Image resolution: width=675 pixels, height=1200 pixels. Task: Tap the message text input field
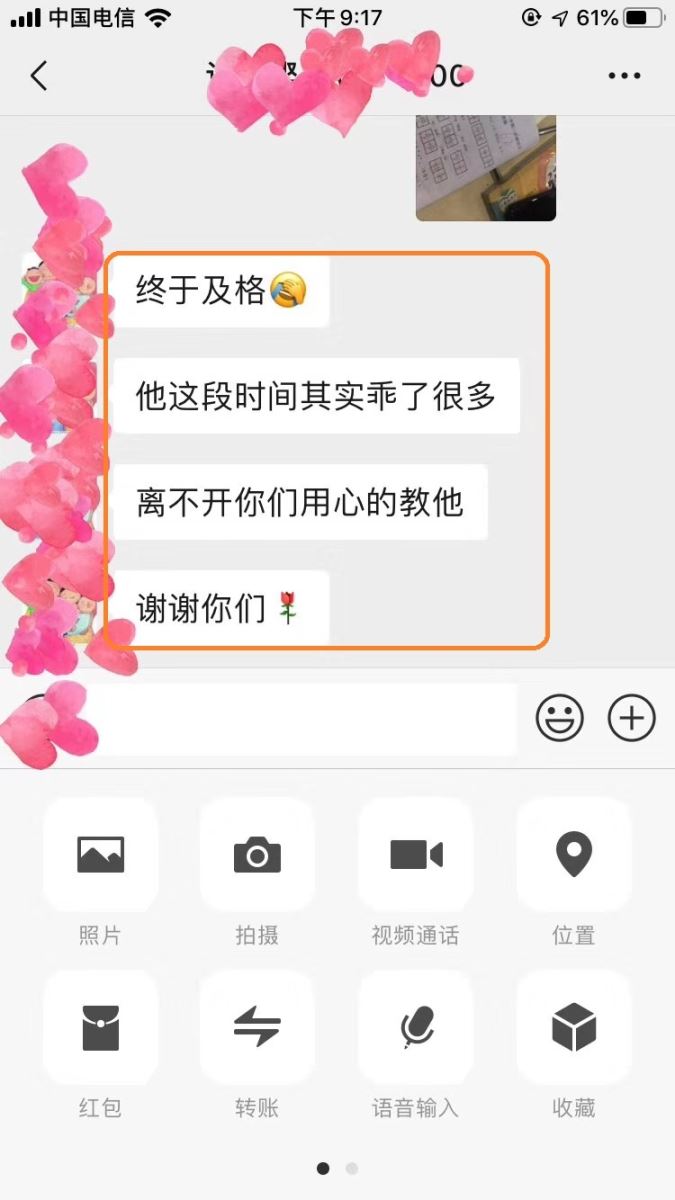point(300,719)
